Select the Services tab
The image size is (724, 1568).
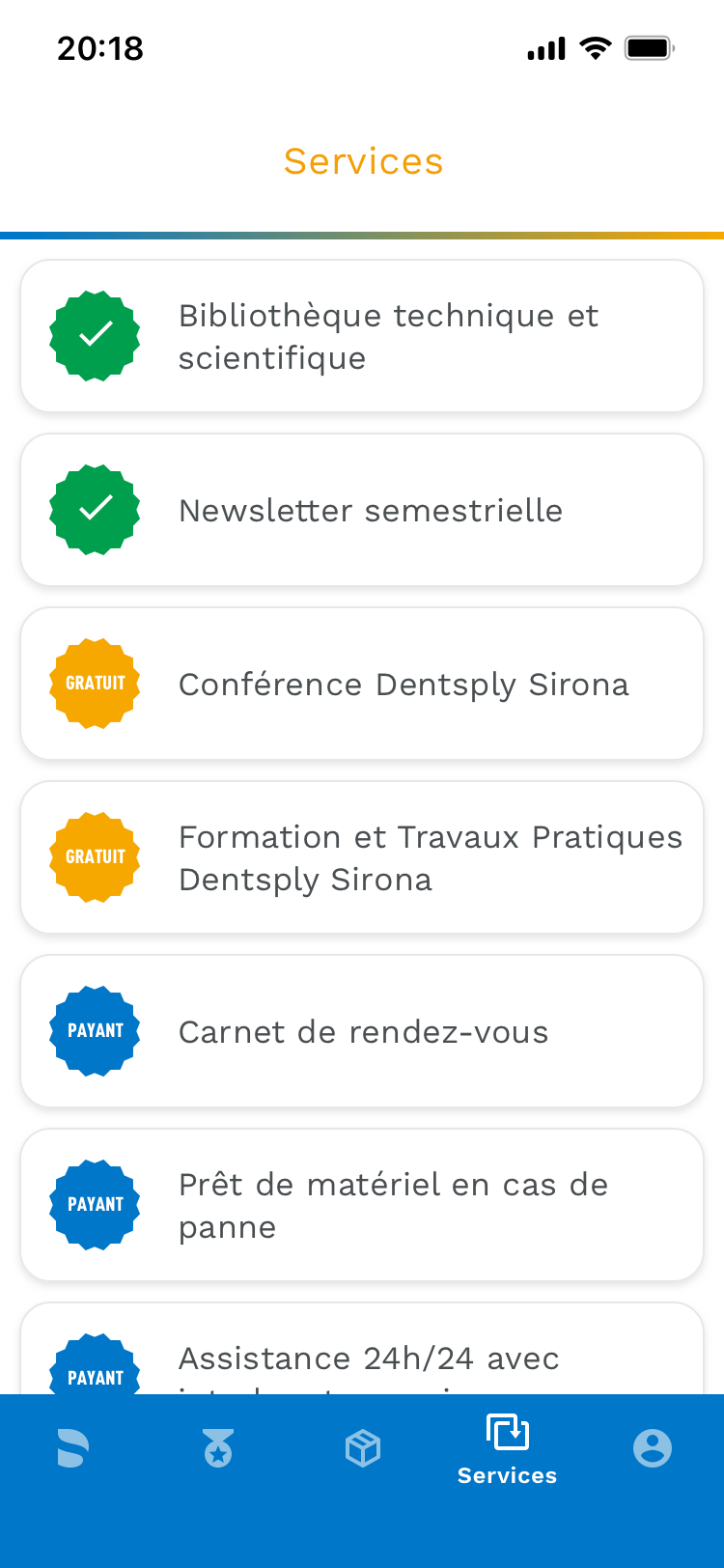507,1450
